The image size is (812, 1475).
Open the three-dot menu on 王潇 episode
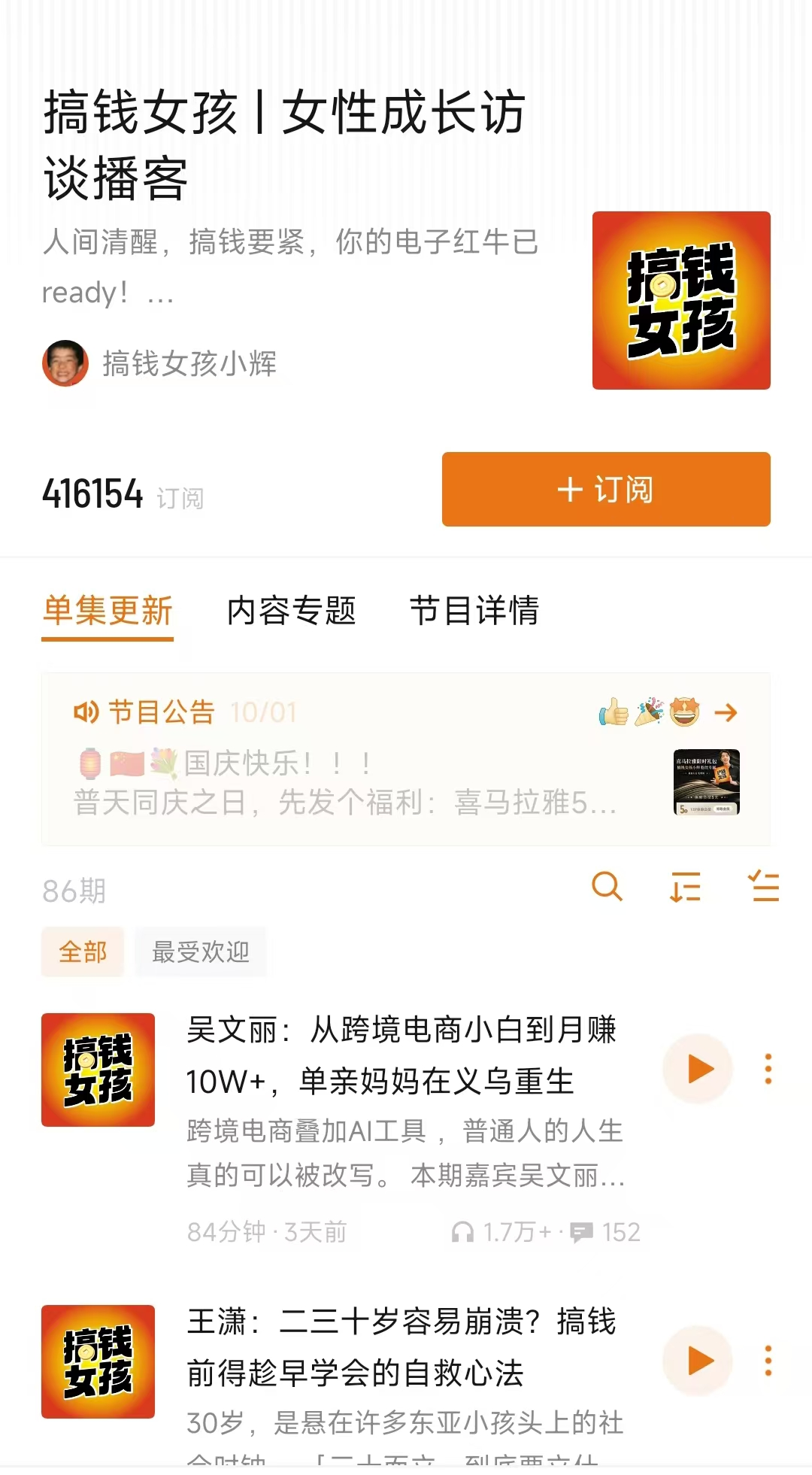click(768, 1361)
